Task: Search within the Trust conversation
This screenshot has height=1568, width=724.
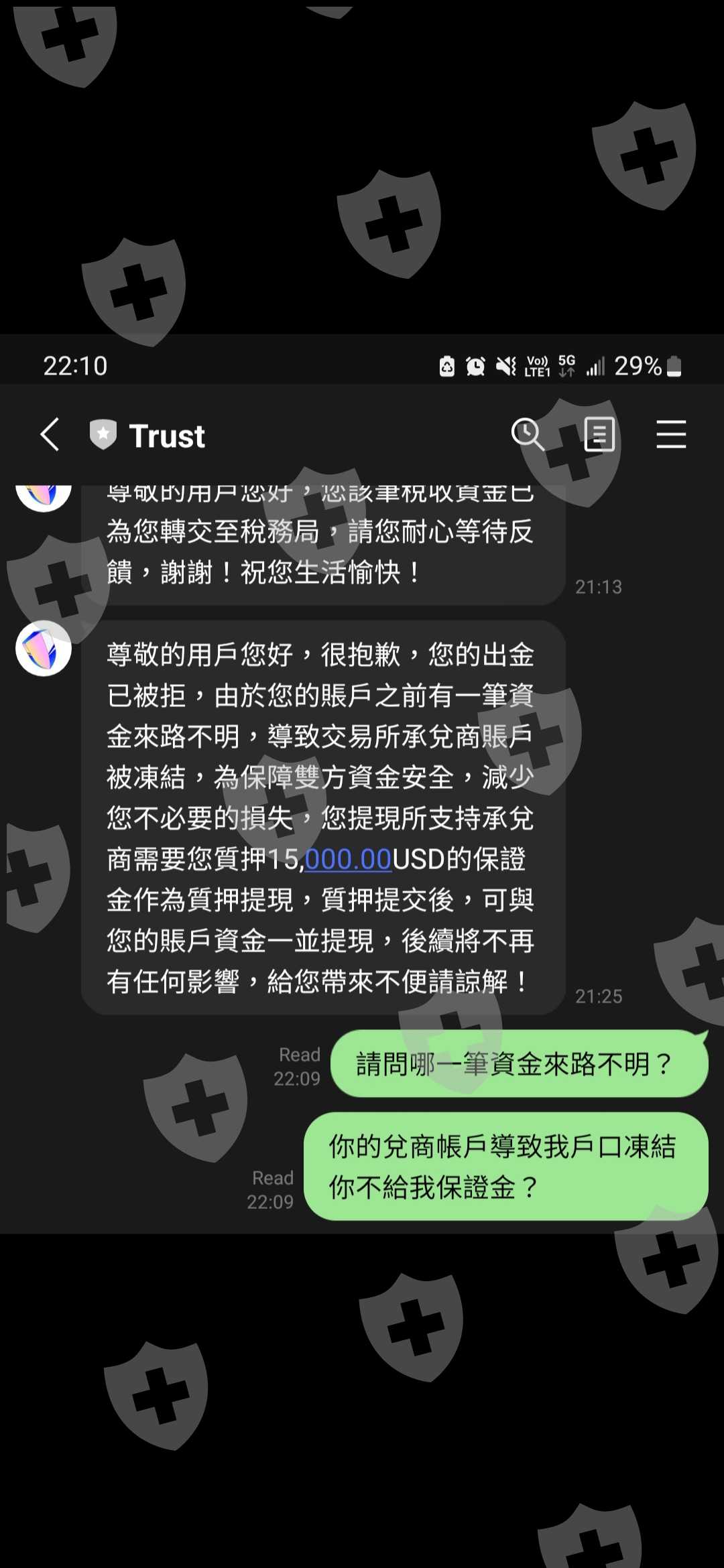Action: click(528, 435)
